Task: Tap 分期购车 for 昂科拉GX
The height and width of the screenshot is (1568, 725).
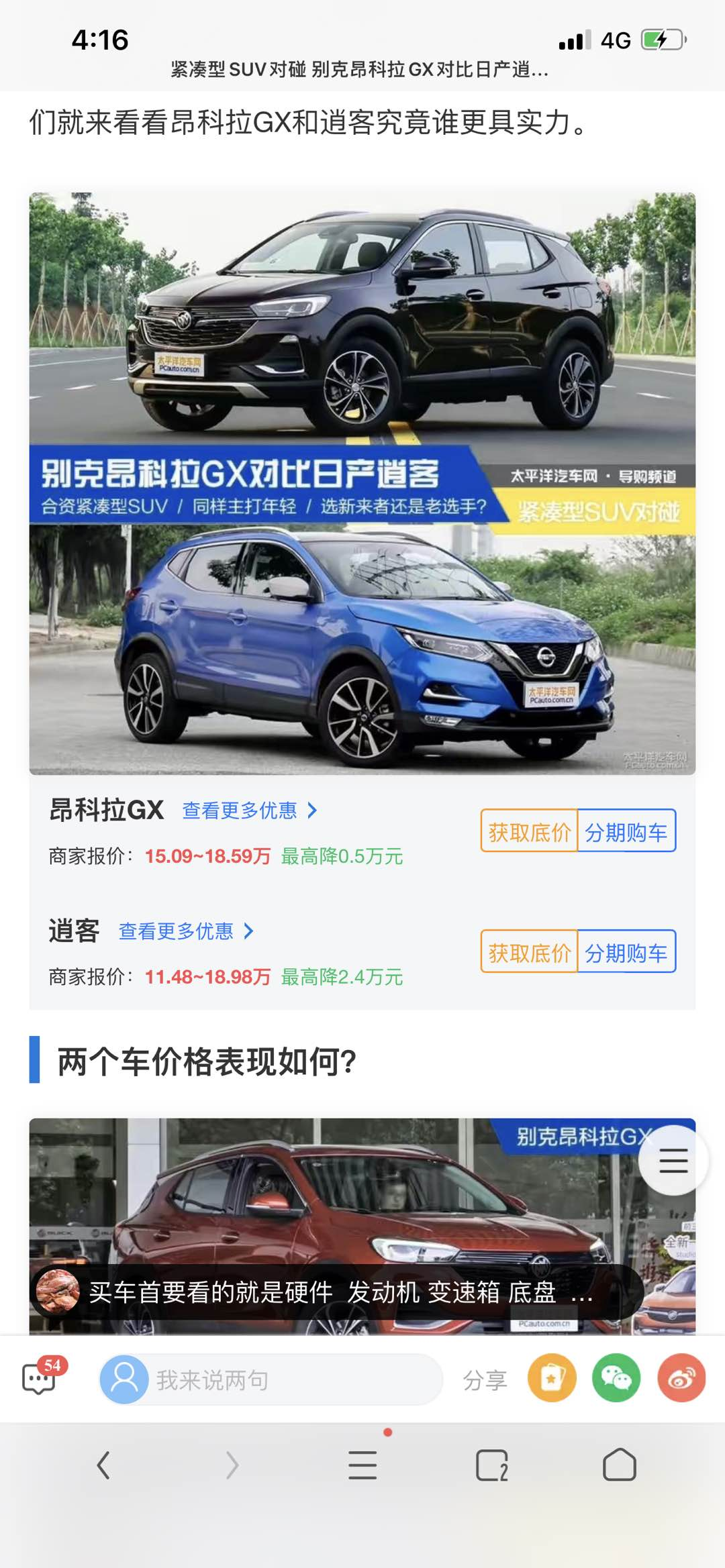Action: (626, 831)
